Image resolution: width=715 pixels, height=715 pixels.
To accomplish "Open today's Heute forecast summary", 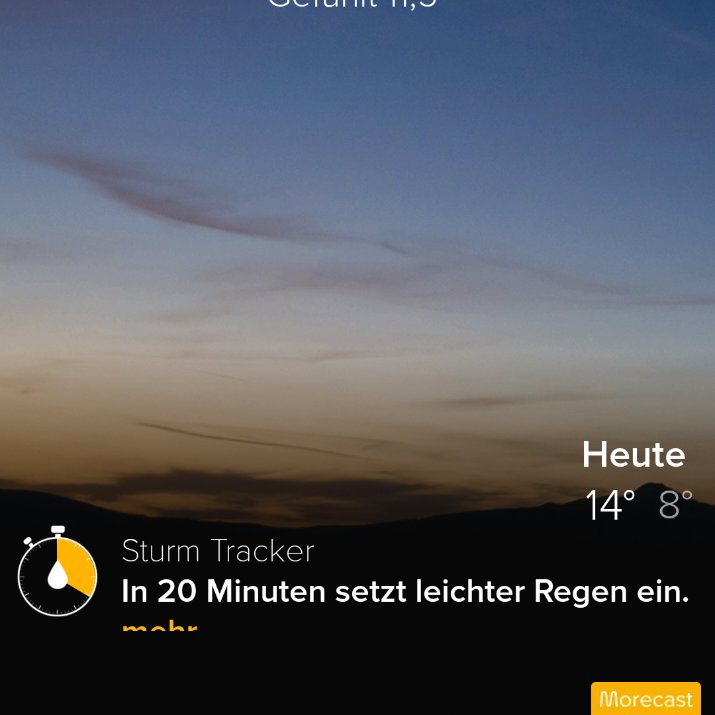I will coord(637,480).
